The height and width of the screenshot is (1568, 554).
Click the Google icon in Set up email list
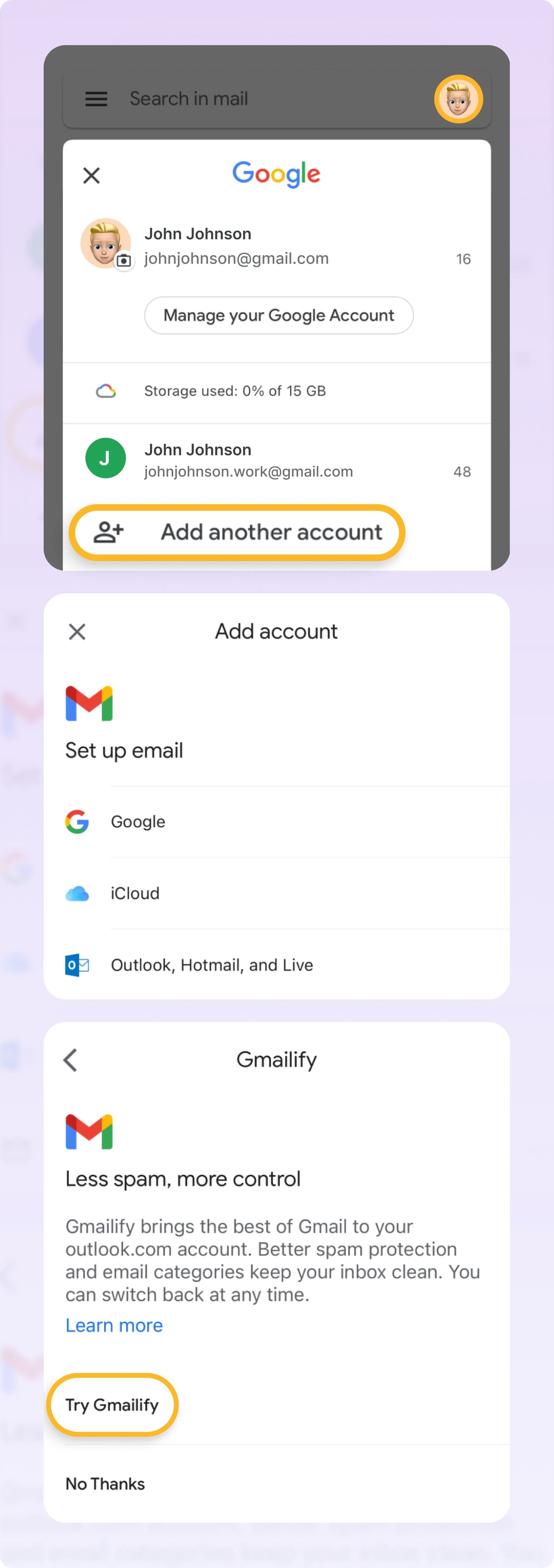click(x=77, y=822)
